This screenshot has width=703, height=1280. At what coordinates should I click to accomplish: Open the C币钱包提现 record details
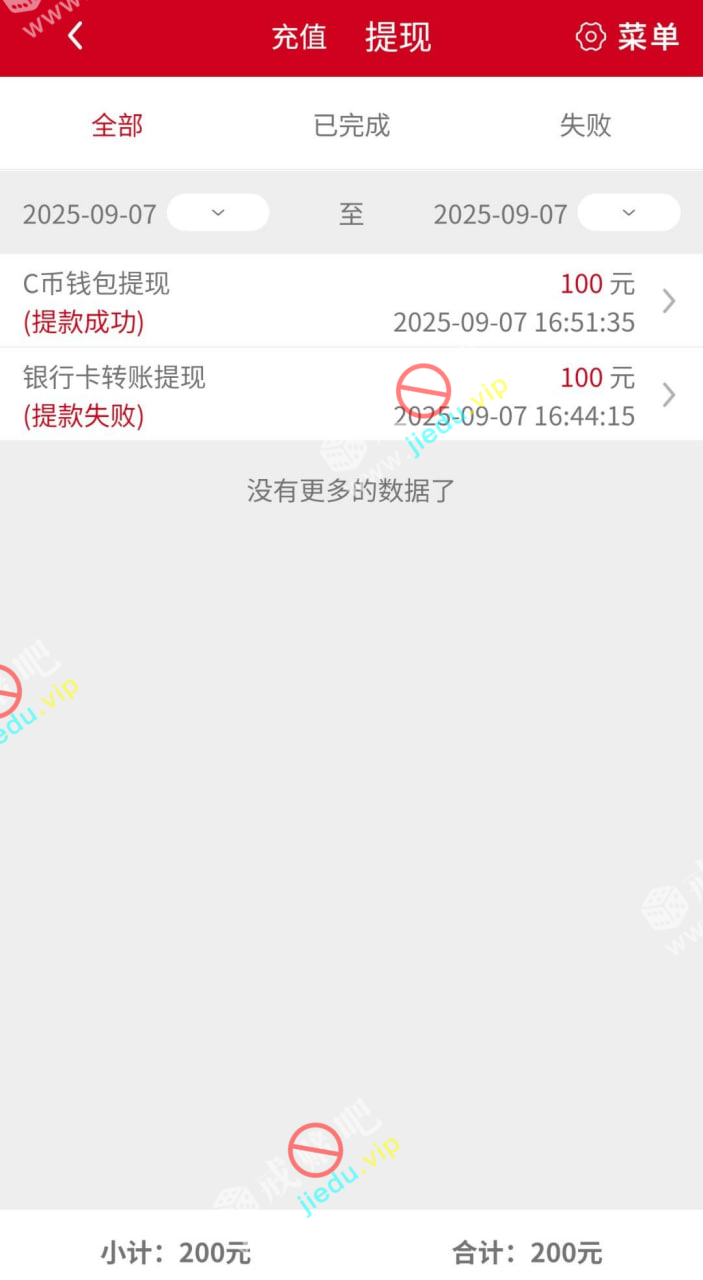tap(351, 301)
